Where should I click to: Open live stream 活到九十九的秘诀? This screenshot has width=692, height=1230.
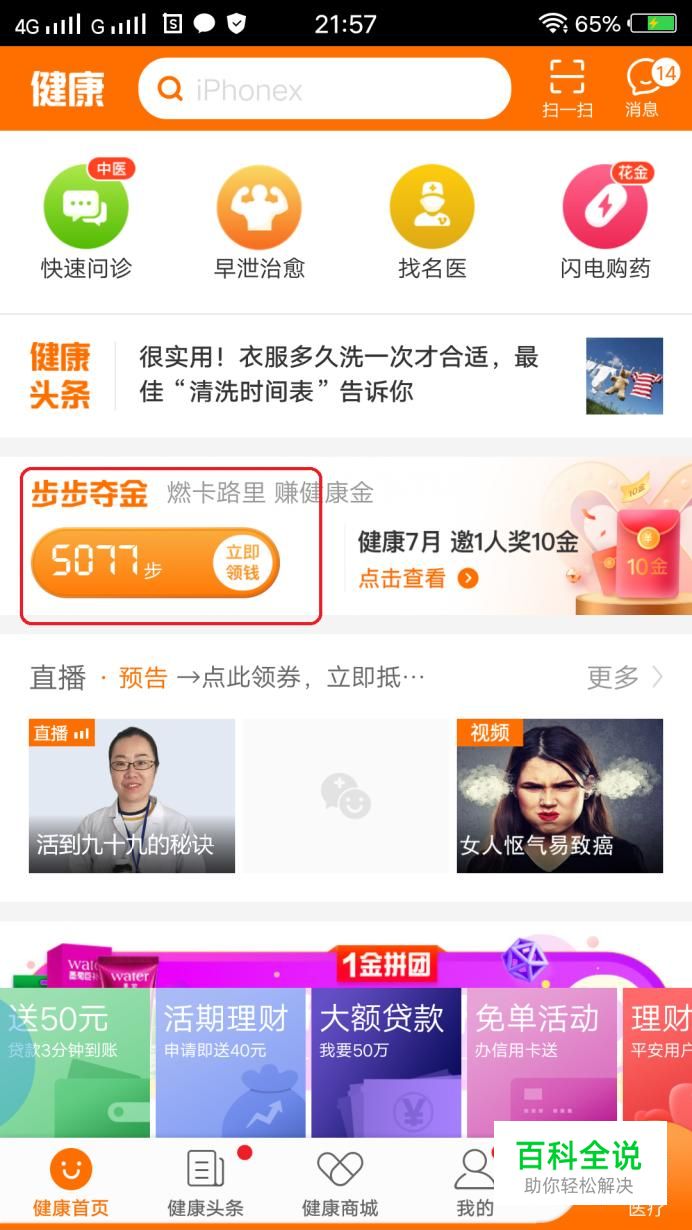coord(132,796)
